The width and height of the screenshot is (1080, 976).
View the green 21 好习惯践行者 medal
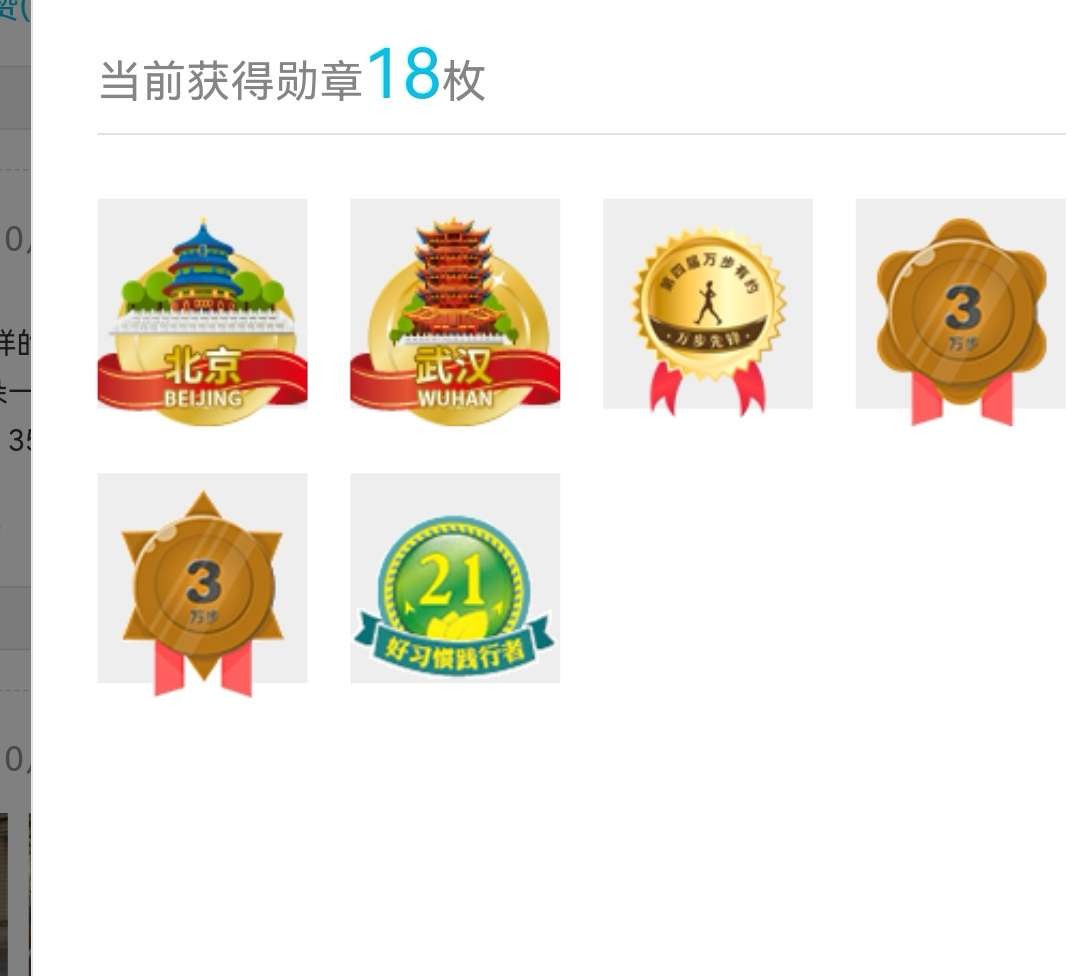pos(455,580)
